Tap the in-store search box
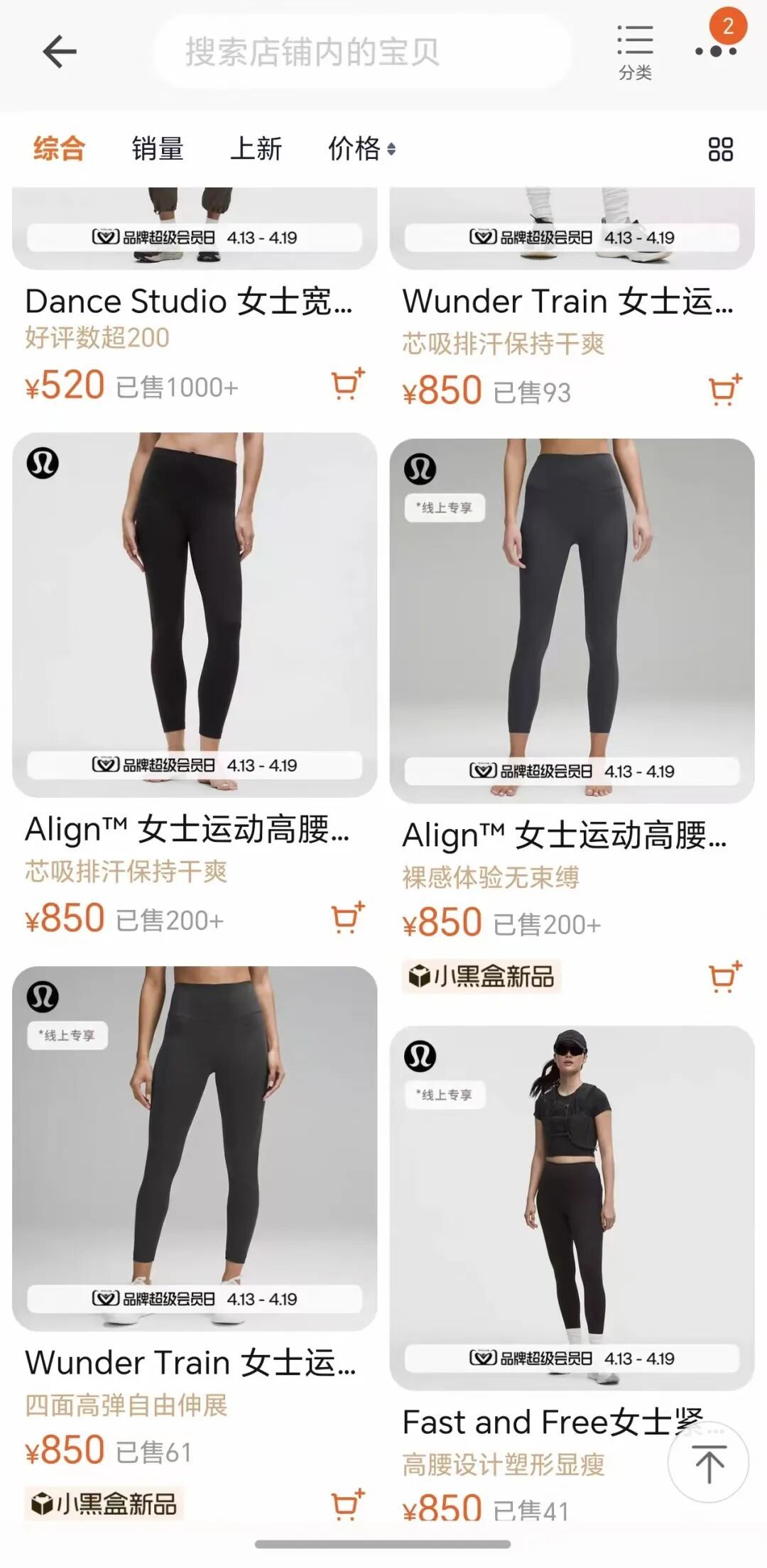767x1568 pixels. tap(362, 52)
